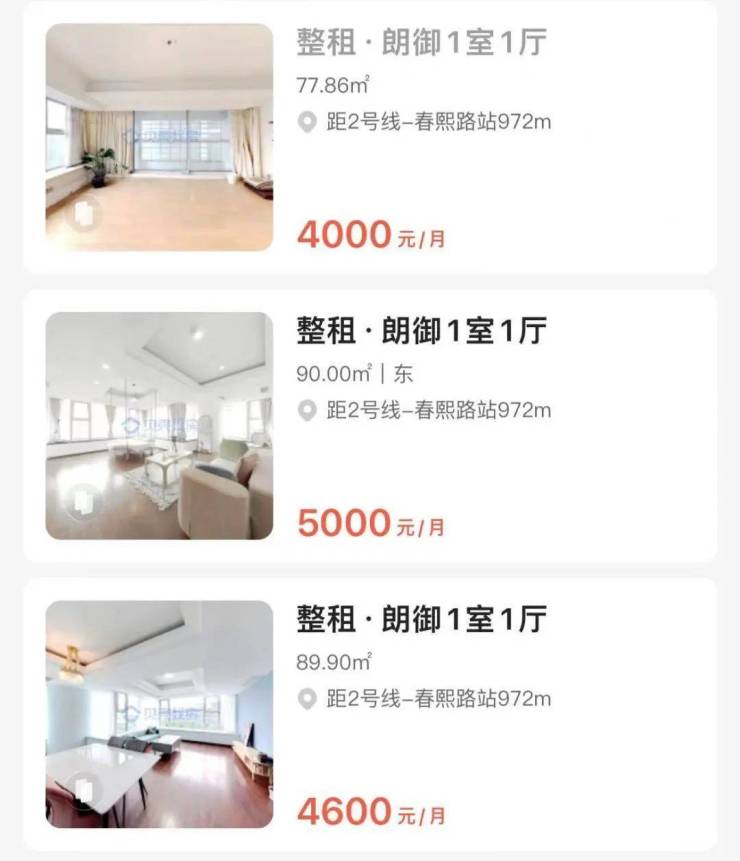Open the 77.86㎡ listing priced 4000元/月
Screen dimensions: 740x861
[420, 42]
